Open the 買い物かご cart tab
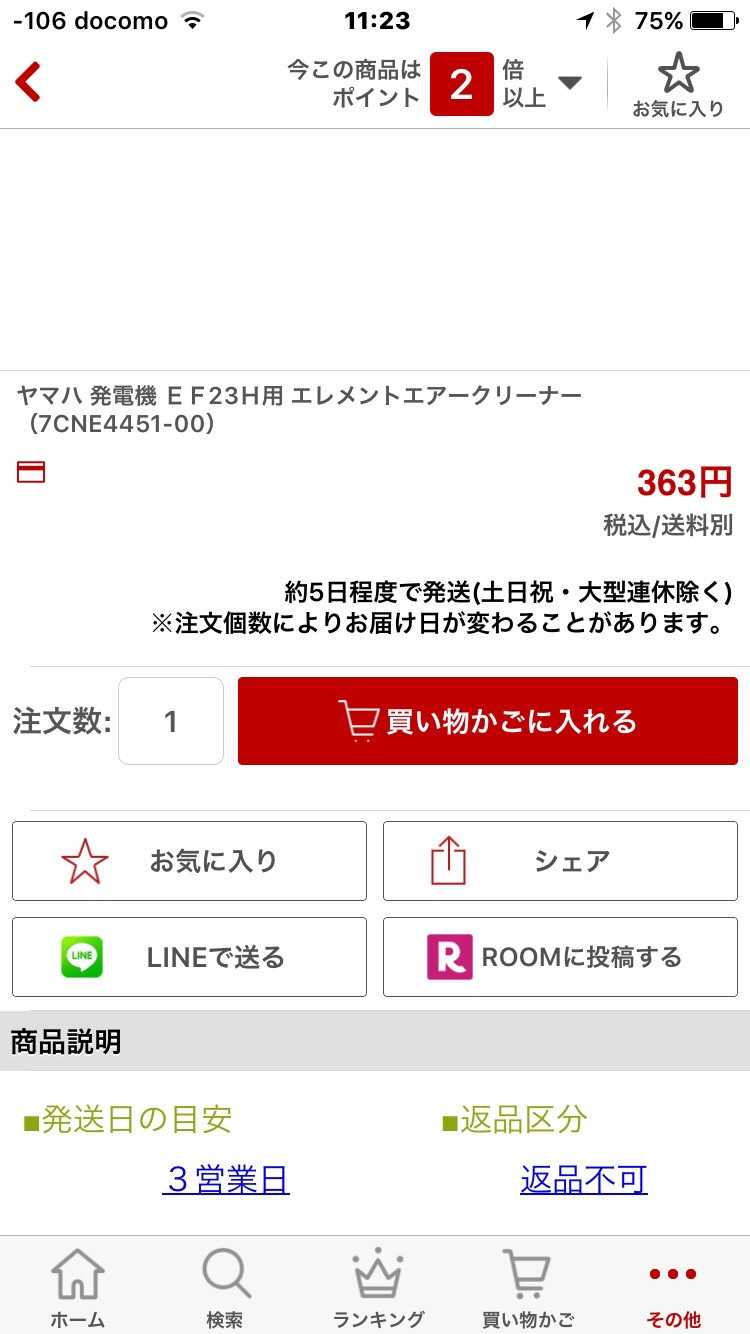 pos(528,1288)
